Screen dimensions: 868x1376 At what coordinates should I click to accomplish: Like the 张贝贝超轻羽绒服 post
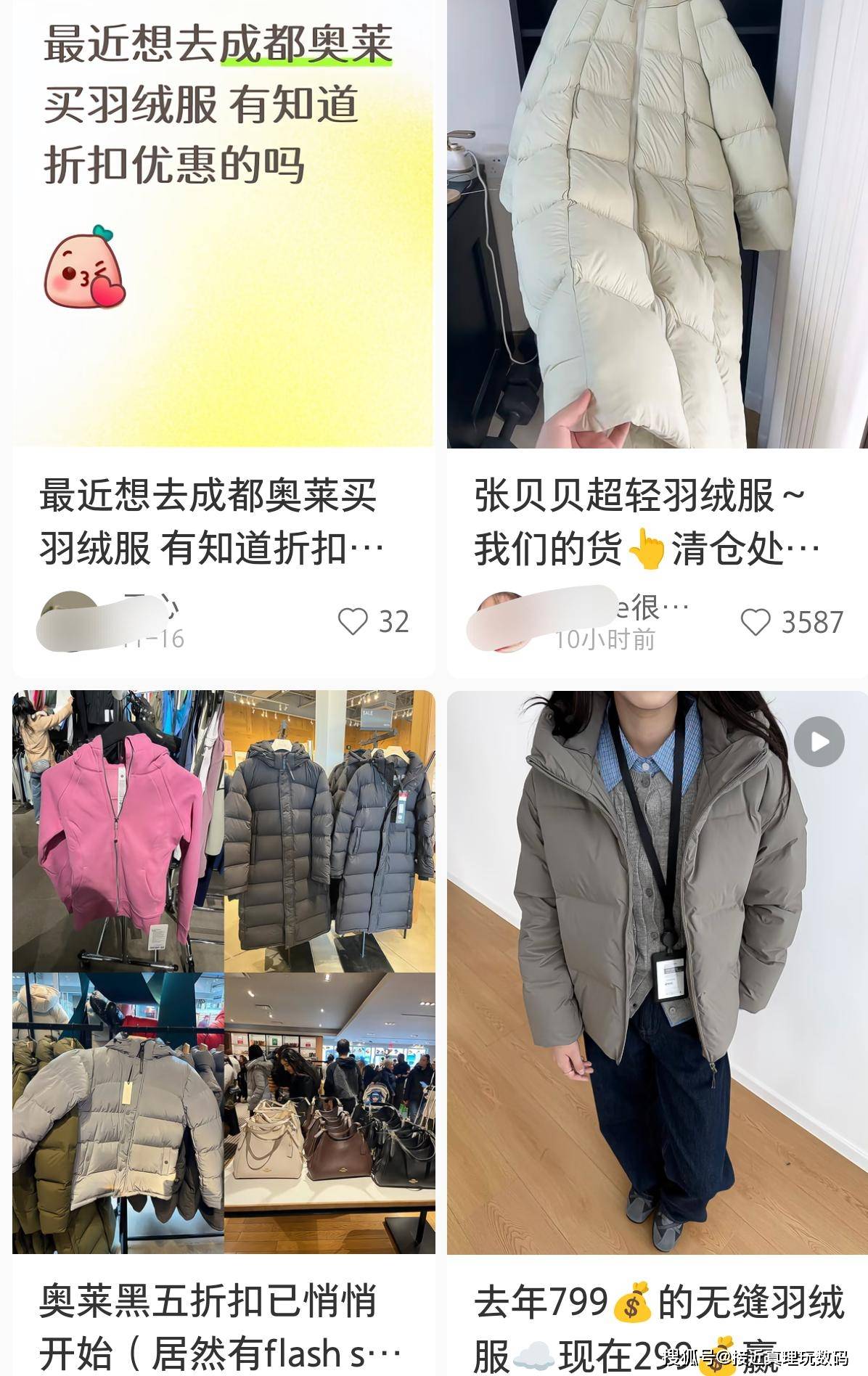(x=756, y=623)
